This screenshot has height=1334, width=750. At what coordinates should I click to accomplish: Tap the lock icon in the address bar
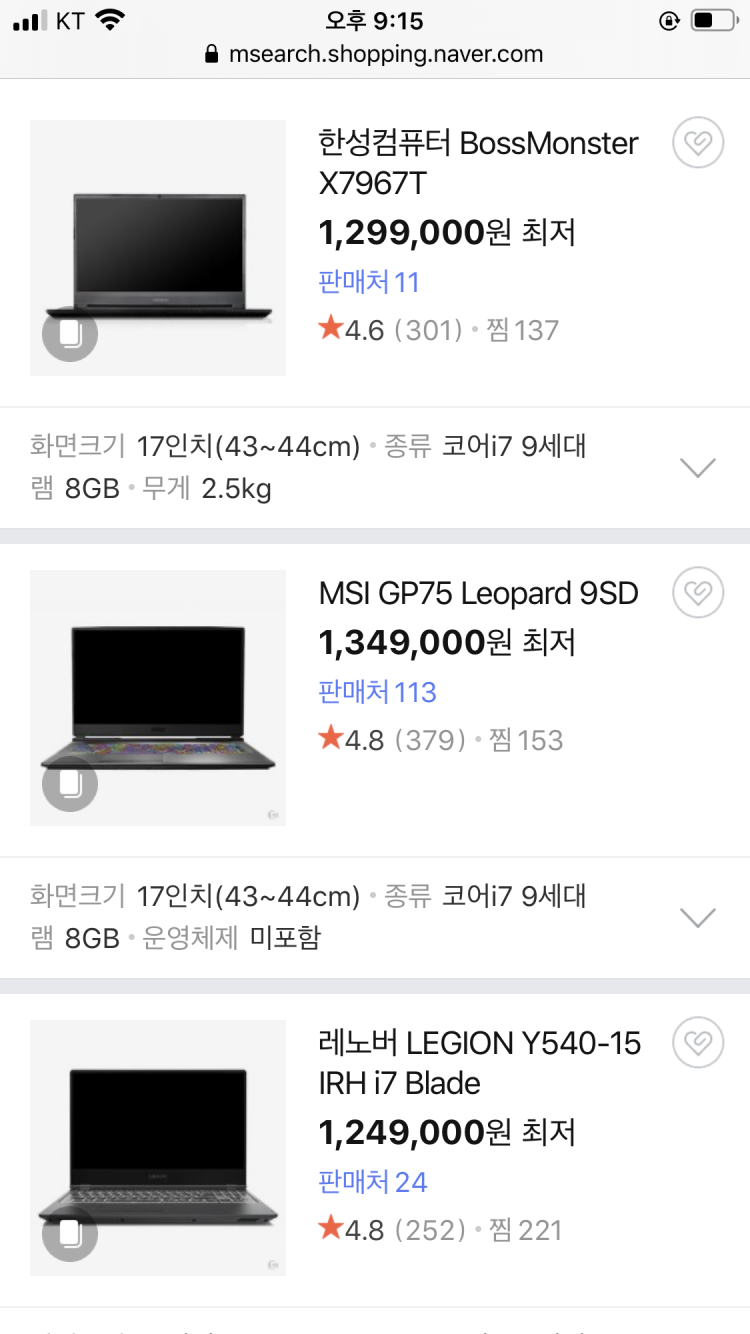tap(208, 54)
